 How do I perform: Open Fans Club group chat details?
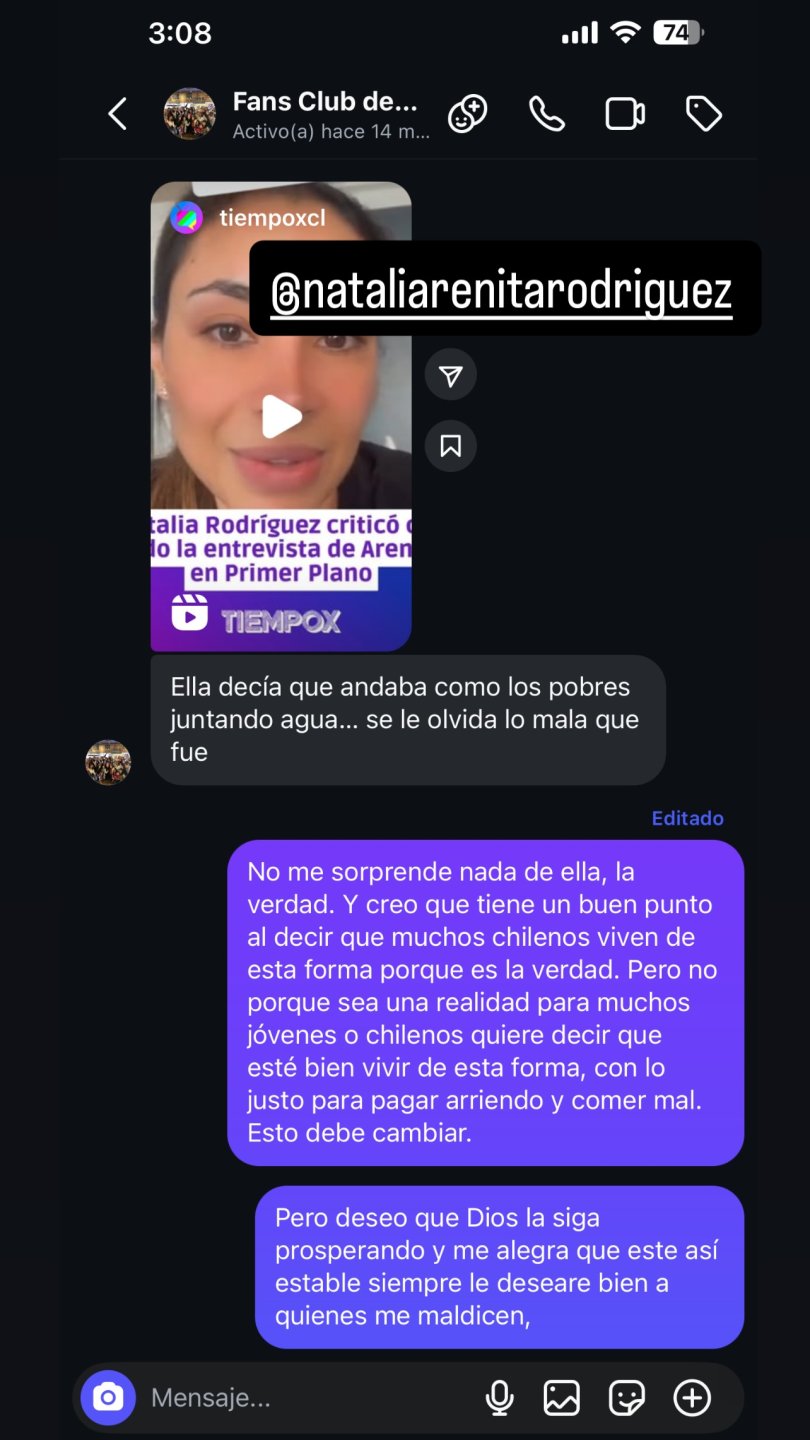click(323, 114)
